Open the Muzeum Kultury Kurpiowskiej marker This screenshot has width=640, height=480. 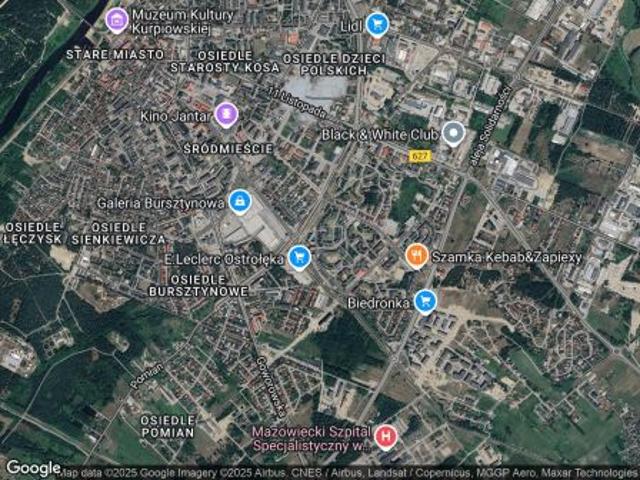(x=117, y=19)
